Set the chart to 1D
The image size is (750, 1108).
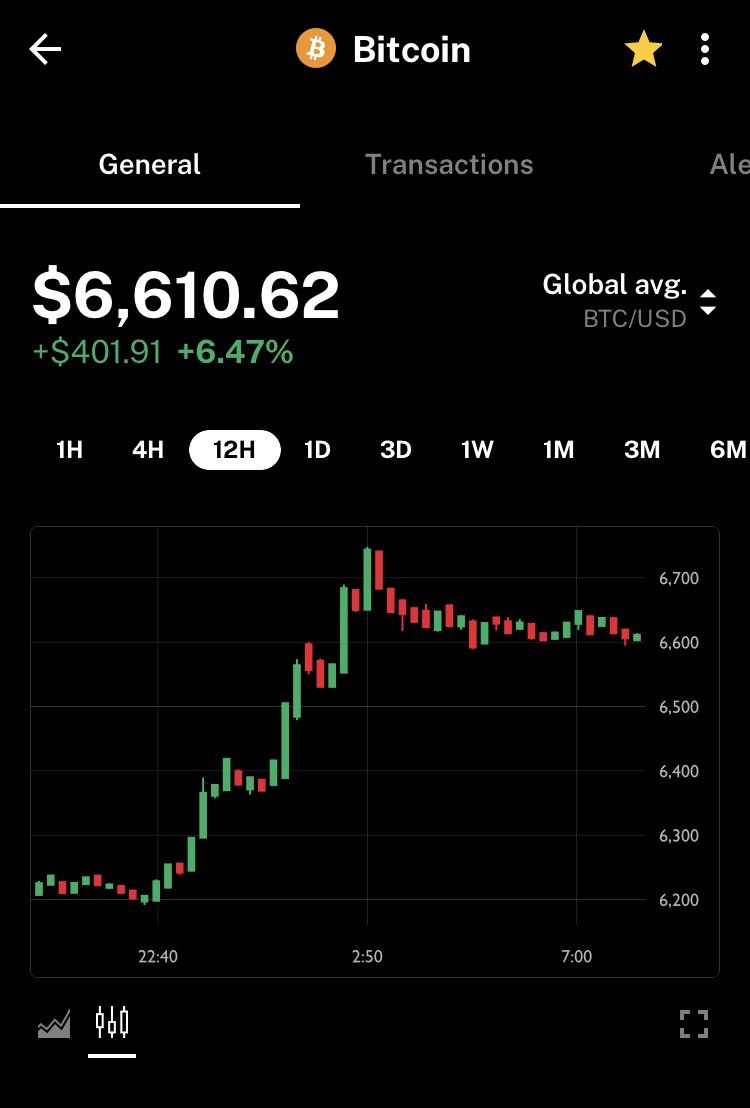pyautogui.click(x=317, y=450)
